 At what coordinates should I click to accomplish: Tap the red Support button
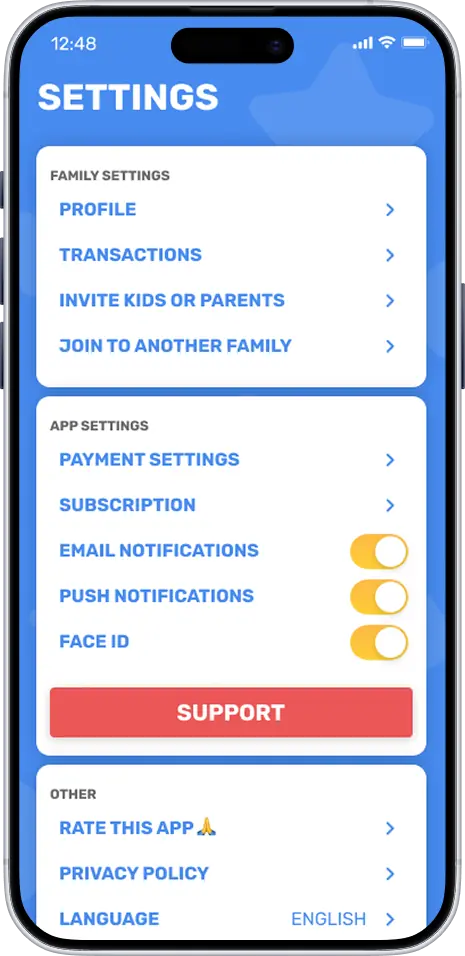(231, 713)
